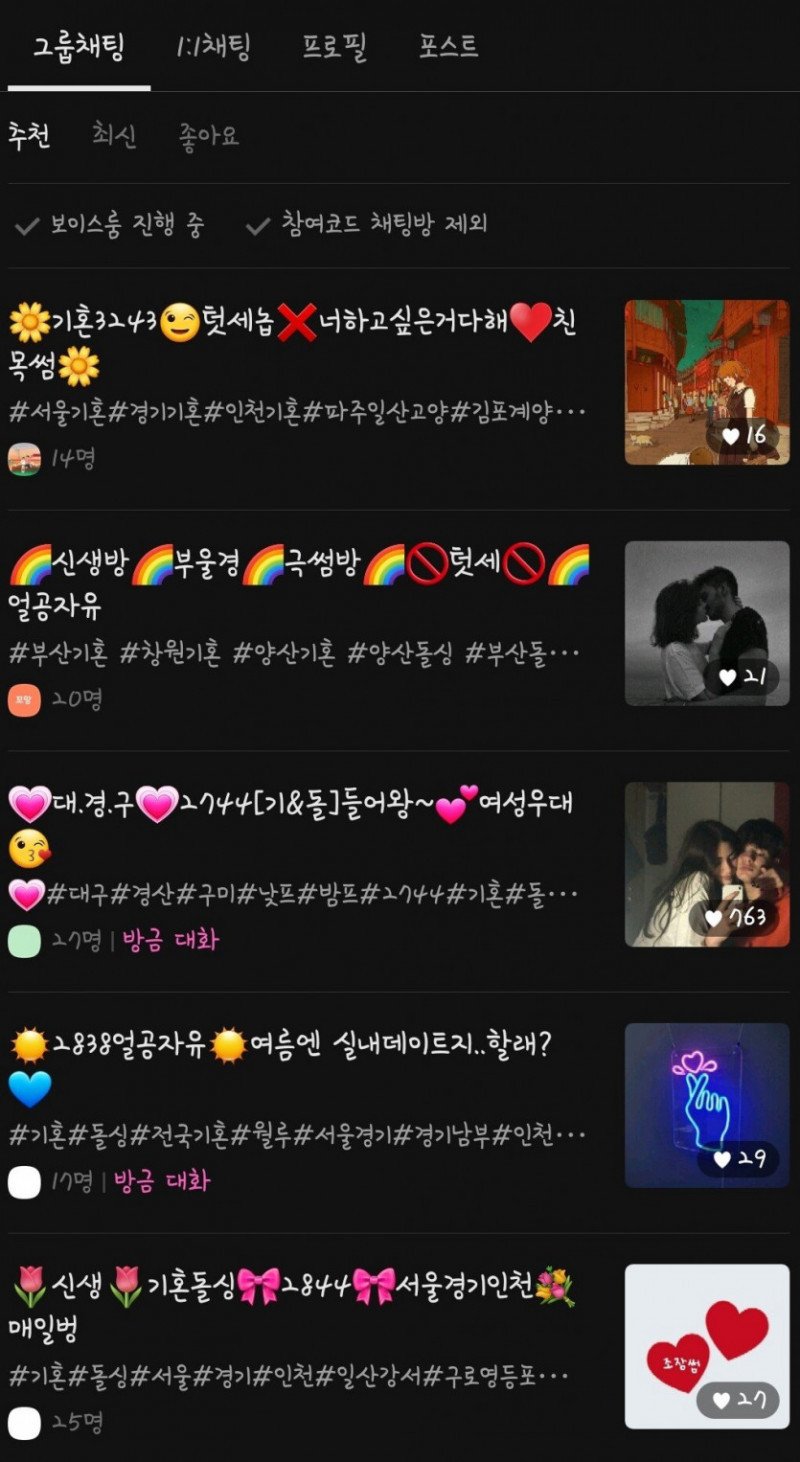Image resolution: width=800 pixels, height=1462 pixels.
Task: Check the 참여코드 채팅방 제외 filter
Action: coord(367,225)
